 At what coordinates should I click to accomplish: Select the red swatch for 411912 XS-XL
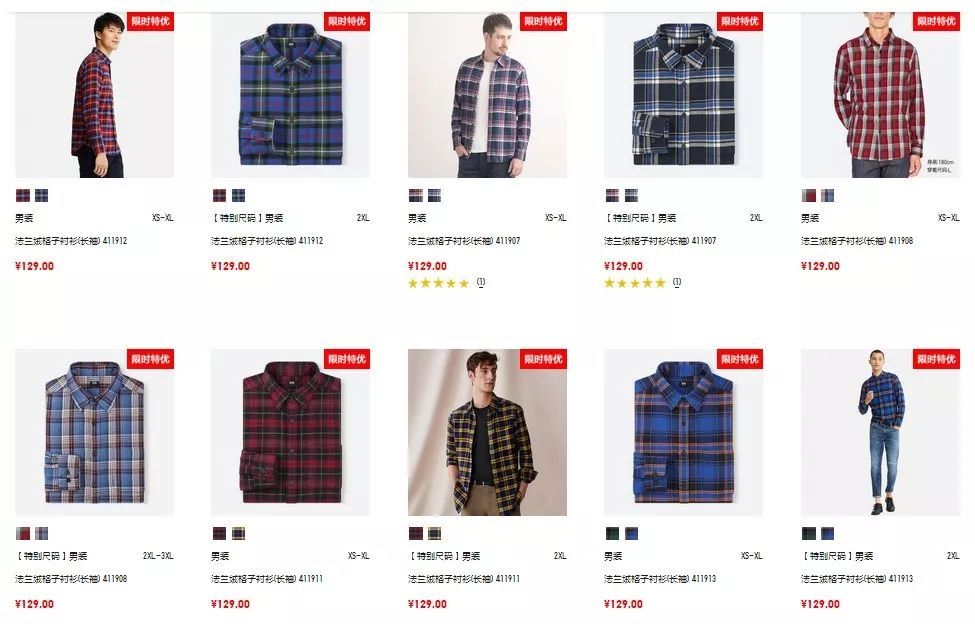point(23,196)
